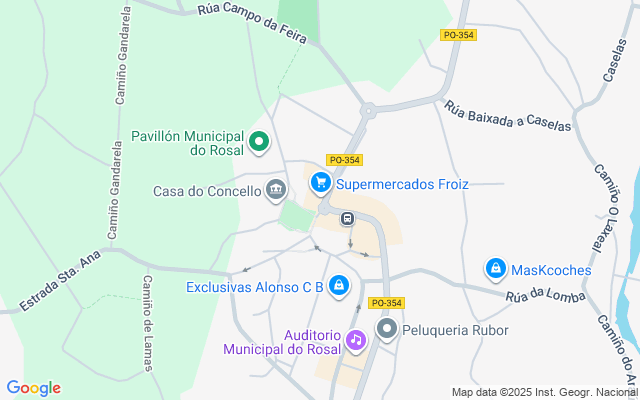The width and height of the screenshot is (640, 400).
Task: Open the Auditorio Municipal do Rosal pin
Action: (x=356, y=341)
